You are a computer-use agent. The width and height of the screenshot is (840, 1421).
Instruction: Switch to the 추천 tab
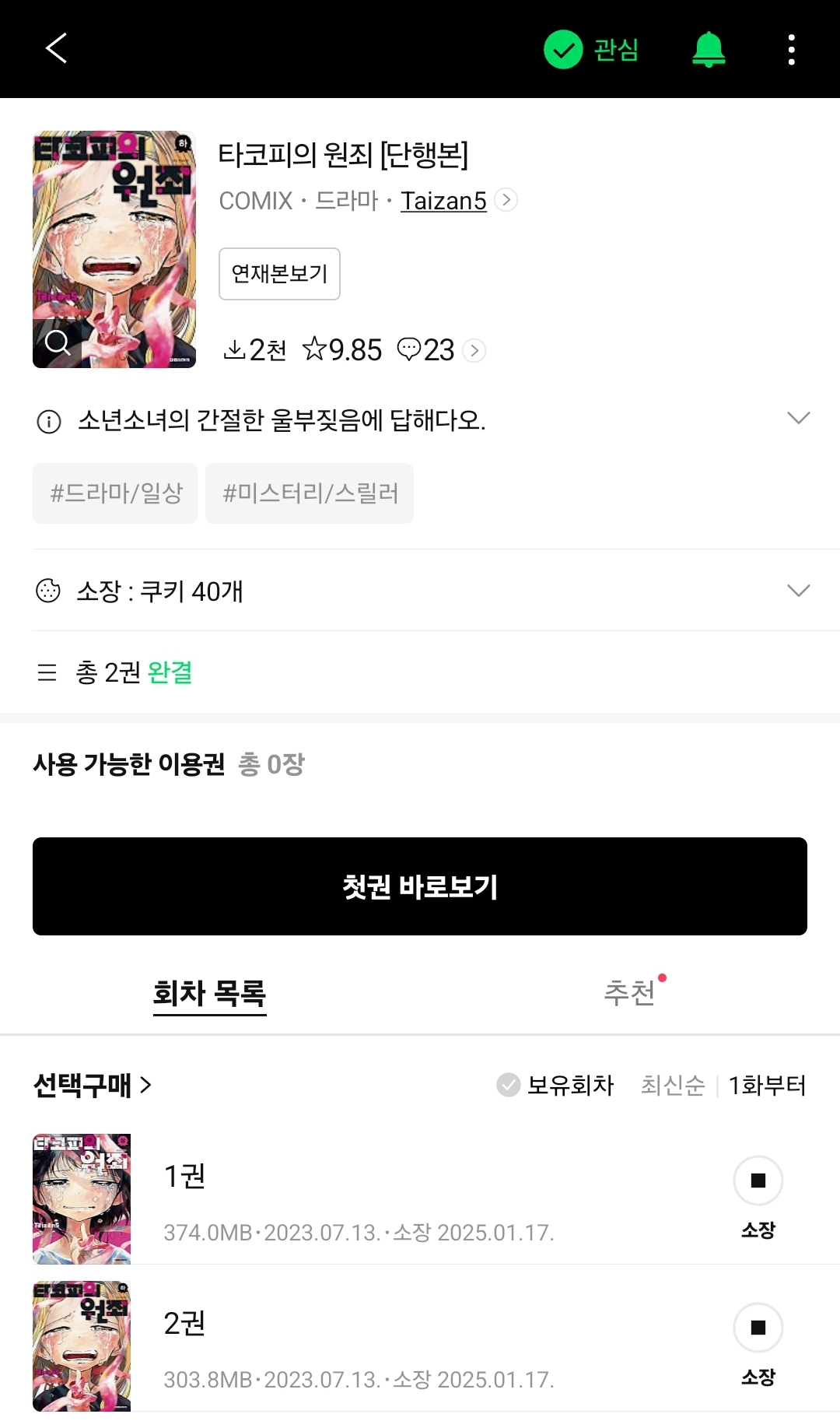630,993
